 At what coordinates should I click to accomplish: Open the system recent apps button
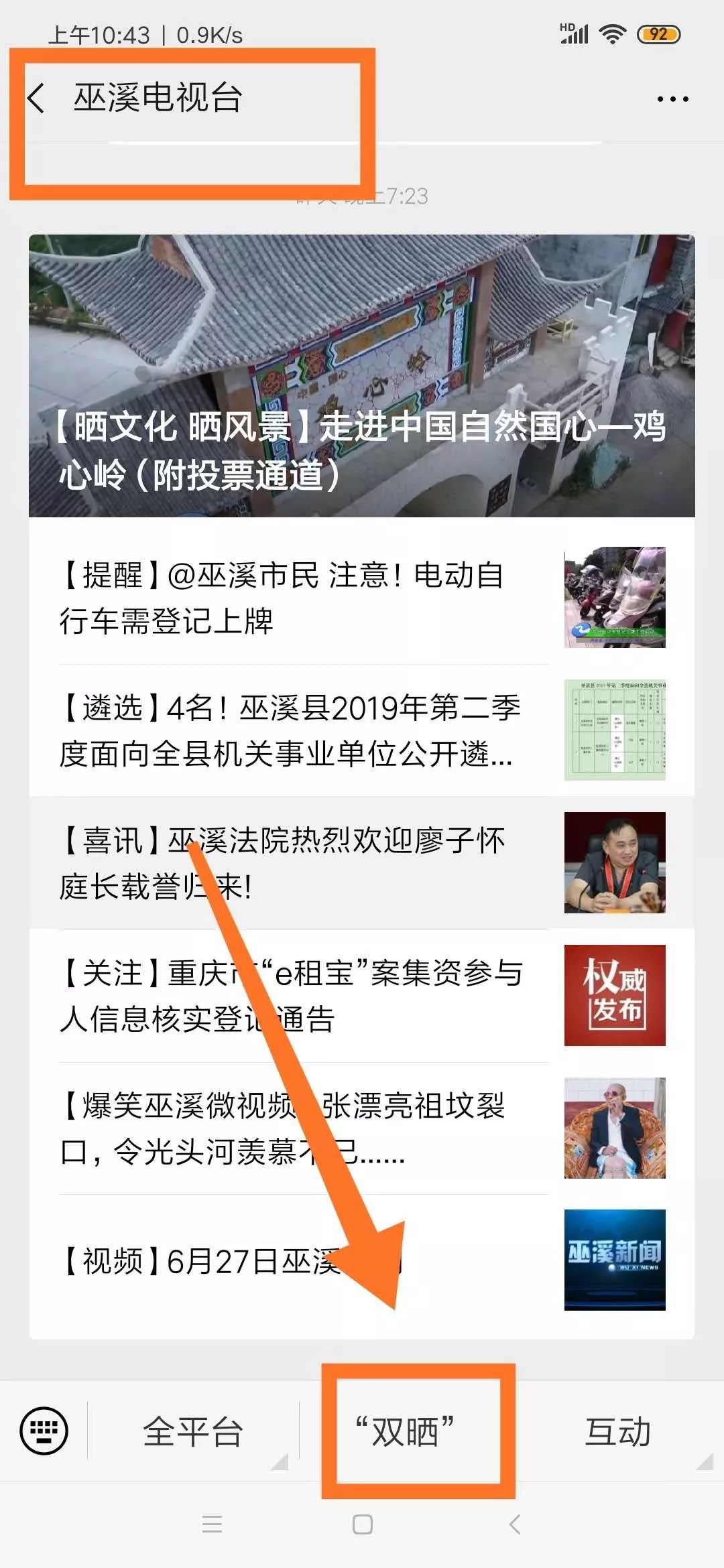click(x=212, y=1524)
